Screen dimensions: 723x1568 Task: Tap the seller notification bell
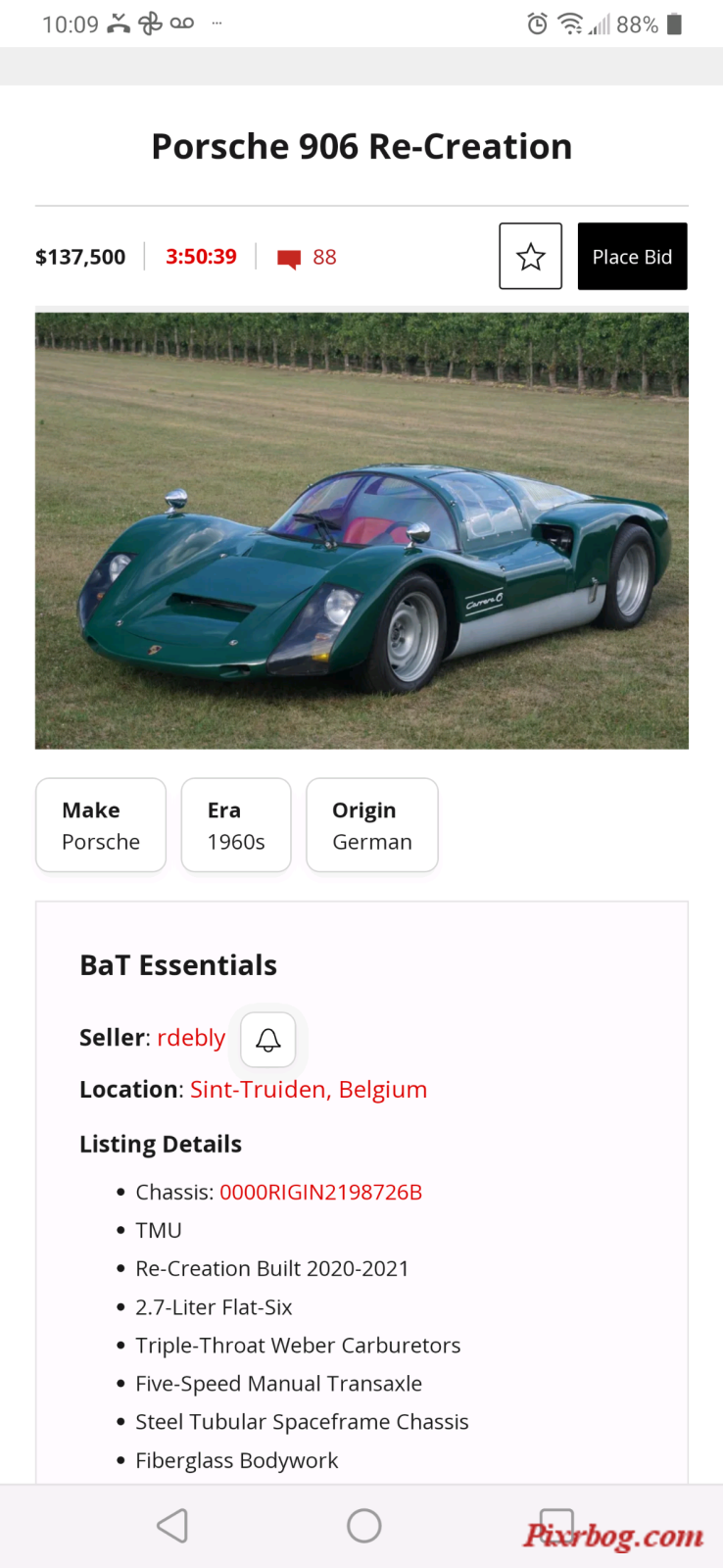(268, 1040)
